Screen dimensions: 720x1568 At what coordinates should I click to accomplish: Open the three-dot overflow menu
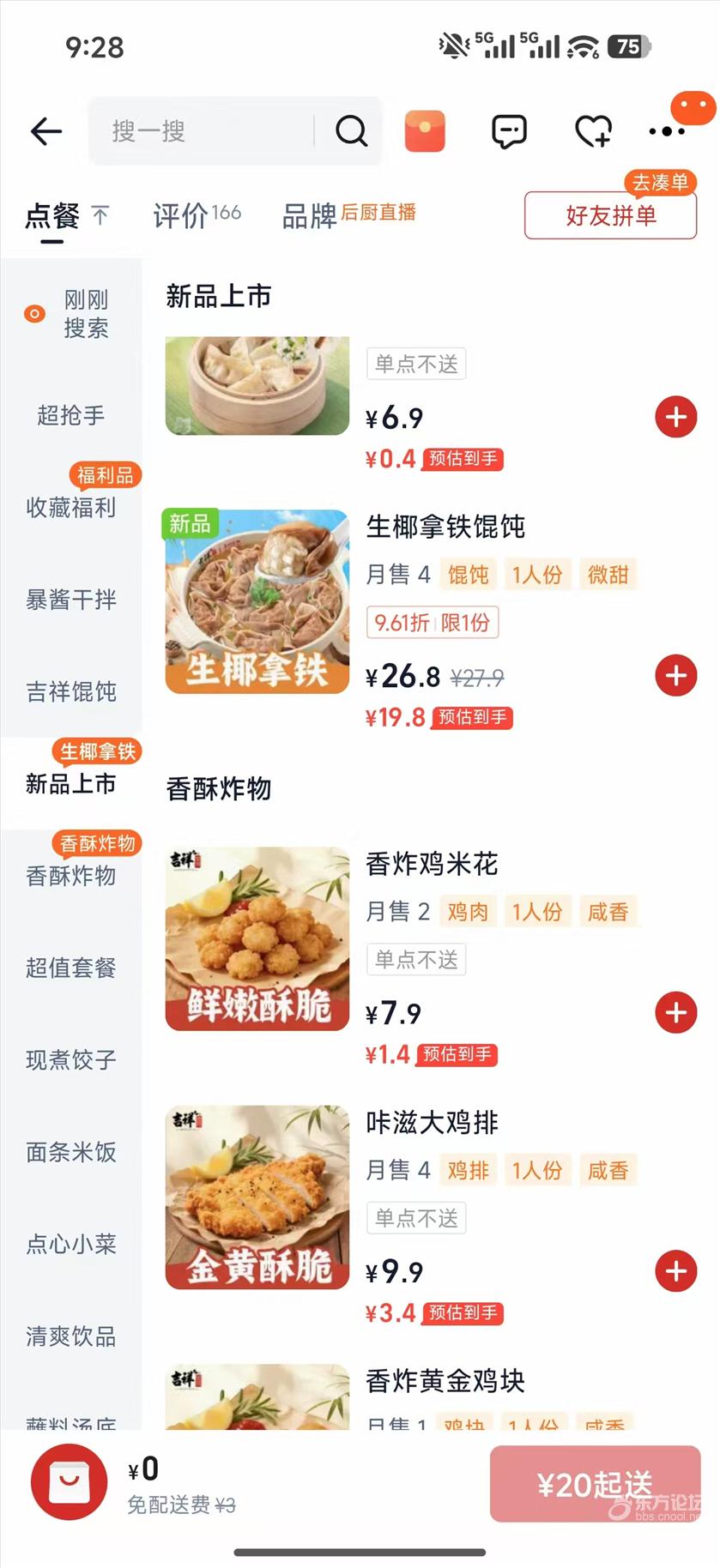point(667,131)
